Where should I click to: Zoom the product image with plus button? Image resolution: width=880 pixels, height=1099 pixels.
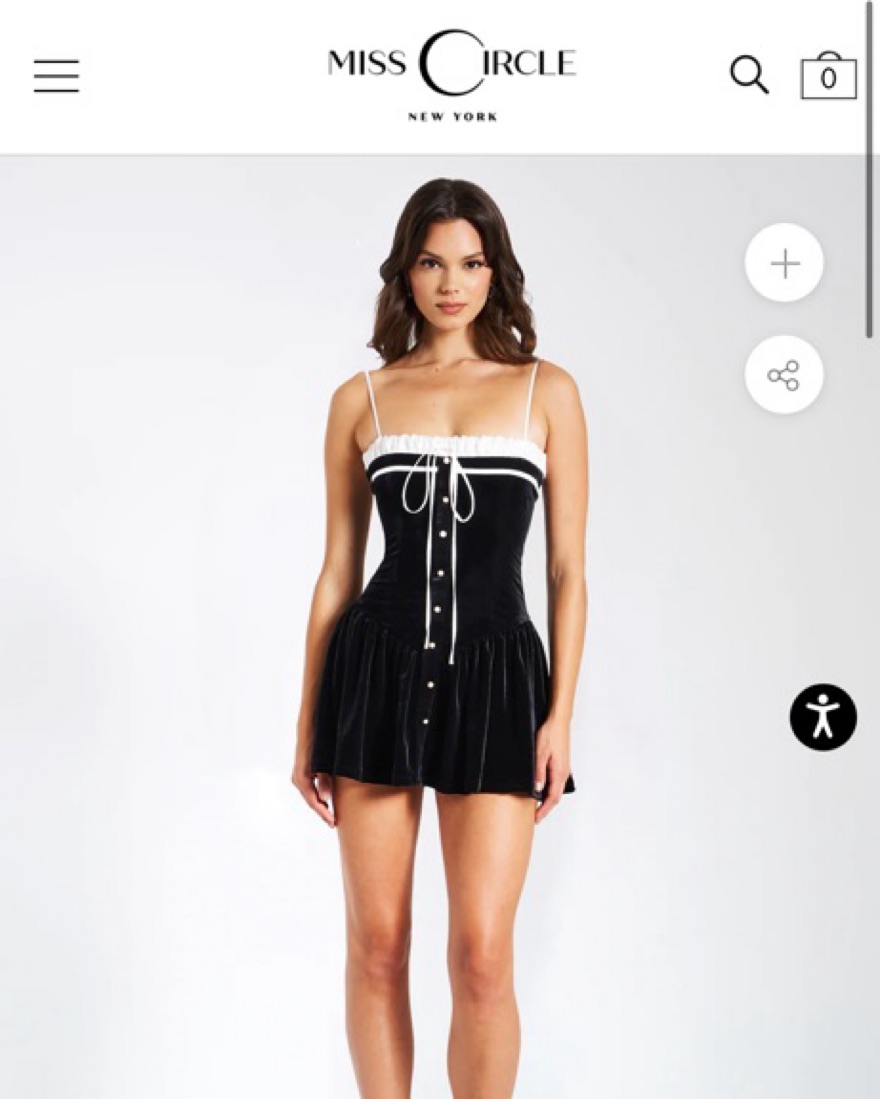point(785,264)
